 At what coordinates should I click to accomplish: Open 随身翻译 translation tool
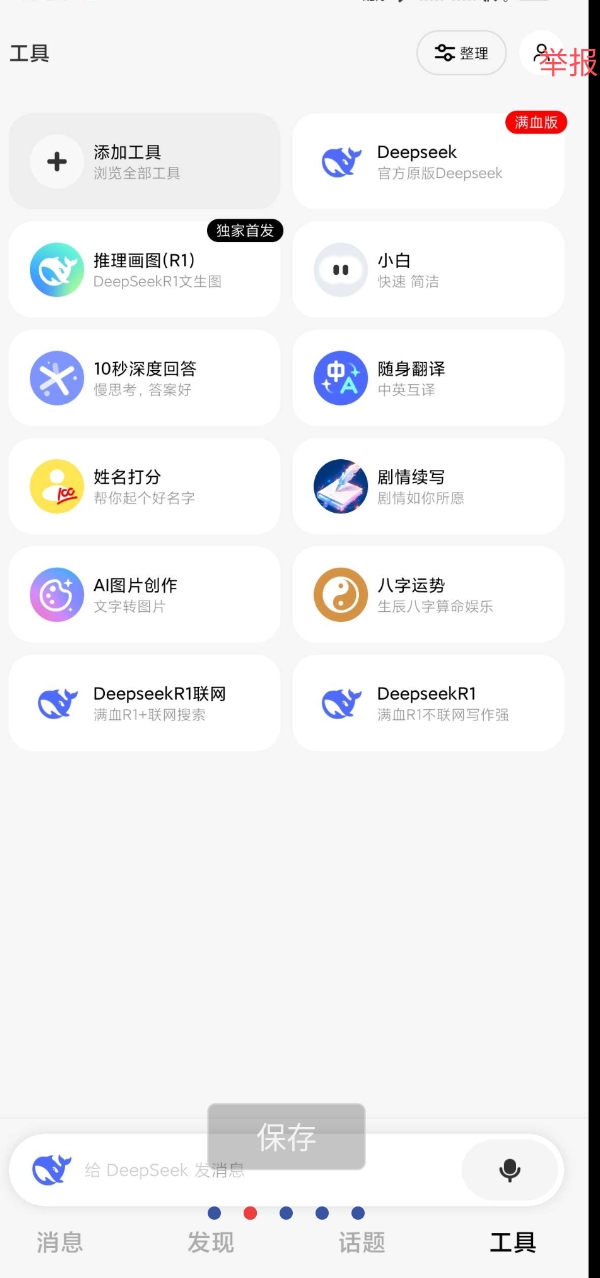(428, 378)
